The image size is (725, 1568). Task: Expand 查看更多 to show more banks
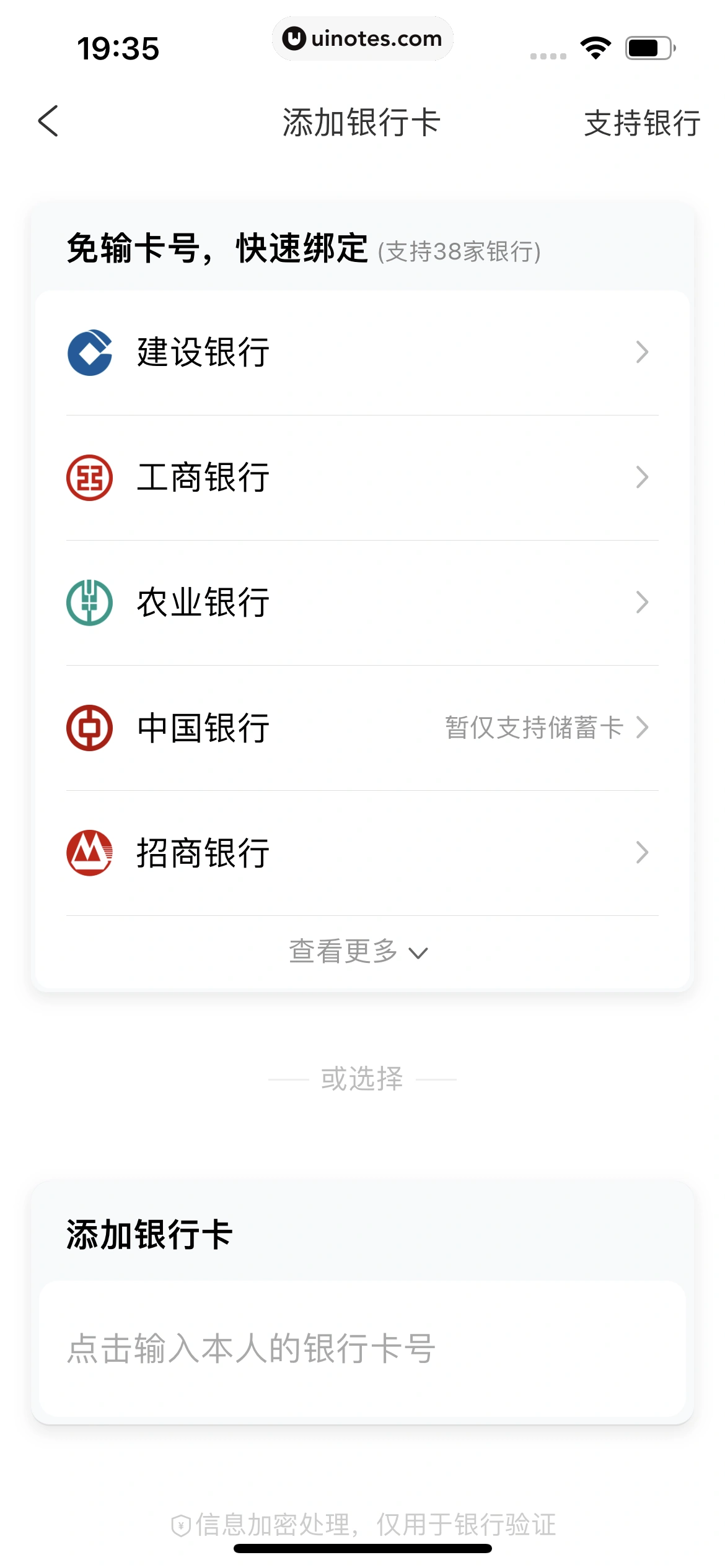358,952
